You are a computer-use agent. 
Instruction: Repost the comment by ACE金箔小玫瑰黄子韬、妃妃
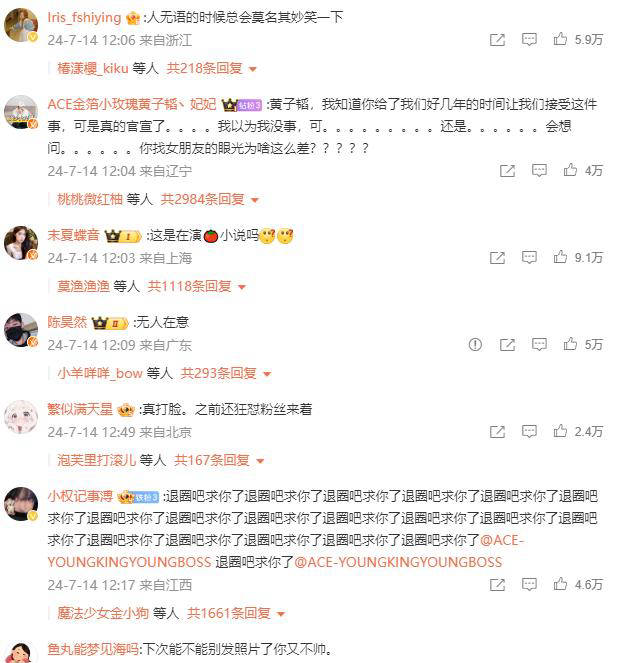497,171
